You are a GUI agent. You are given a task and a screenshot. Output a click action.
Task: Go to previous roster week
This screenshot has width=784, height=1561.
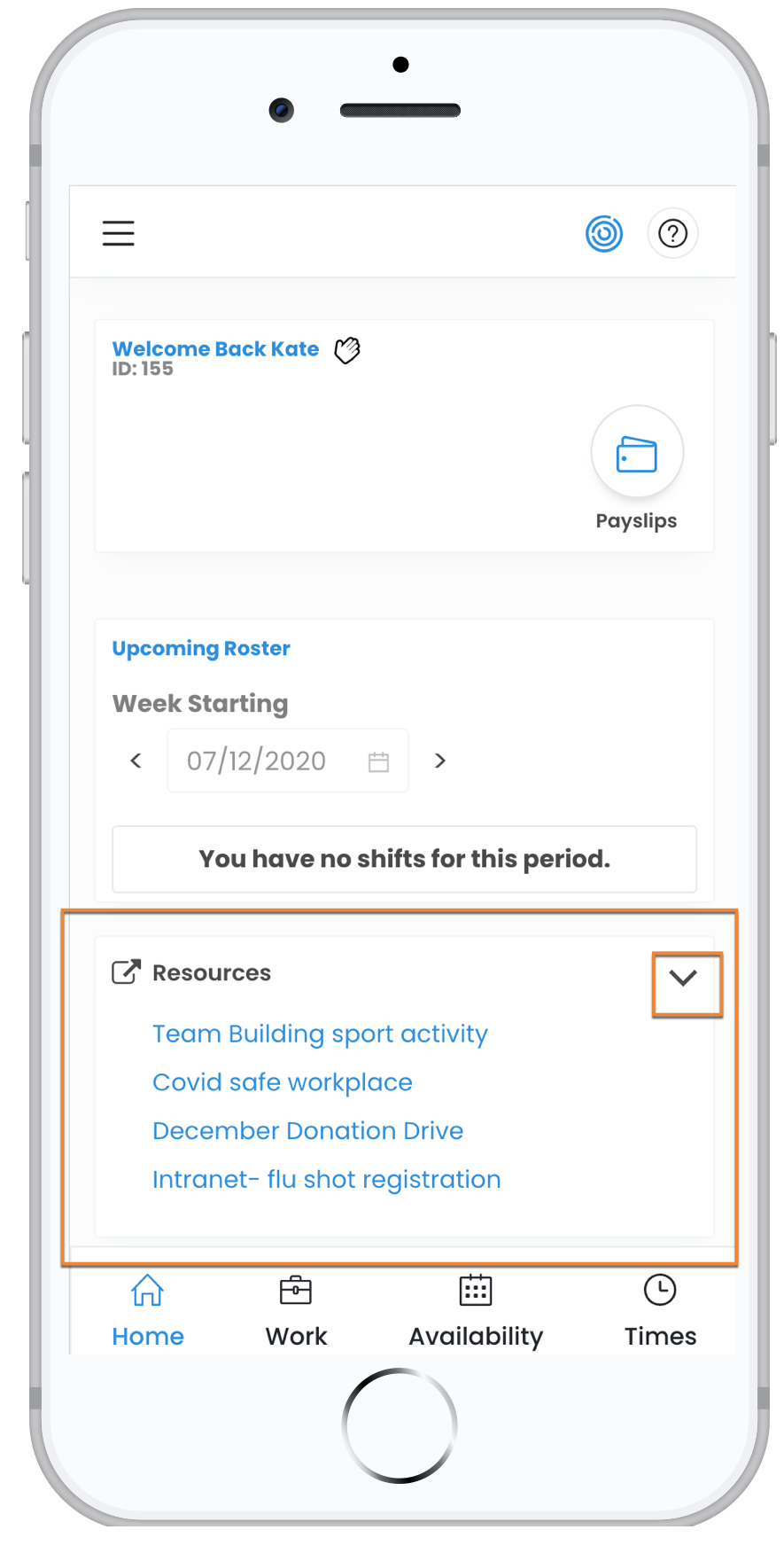click(x=136, y=761)
